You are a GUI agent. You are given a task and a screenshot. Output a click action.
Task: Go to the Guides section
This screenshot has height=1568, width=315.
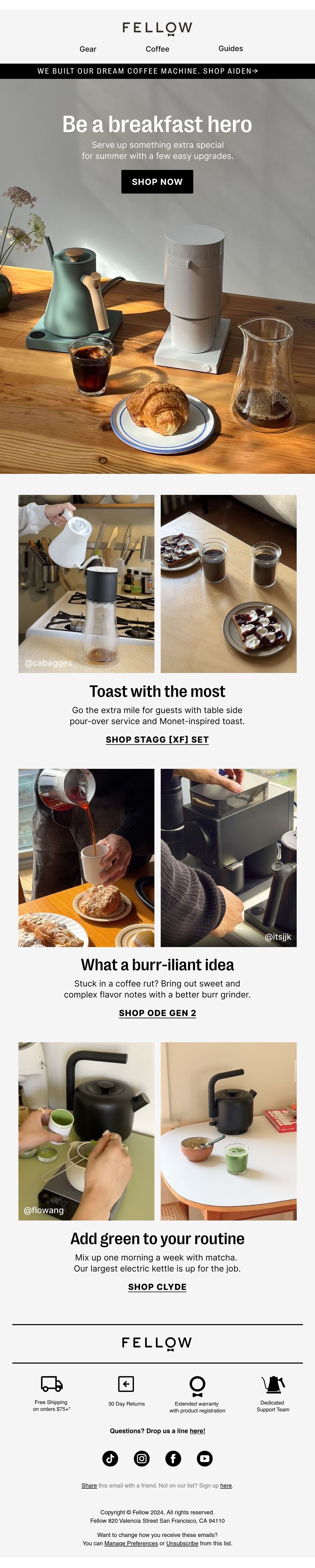click(x=230, y=48)
